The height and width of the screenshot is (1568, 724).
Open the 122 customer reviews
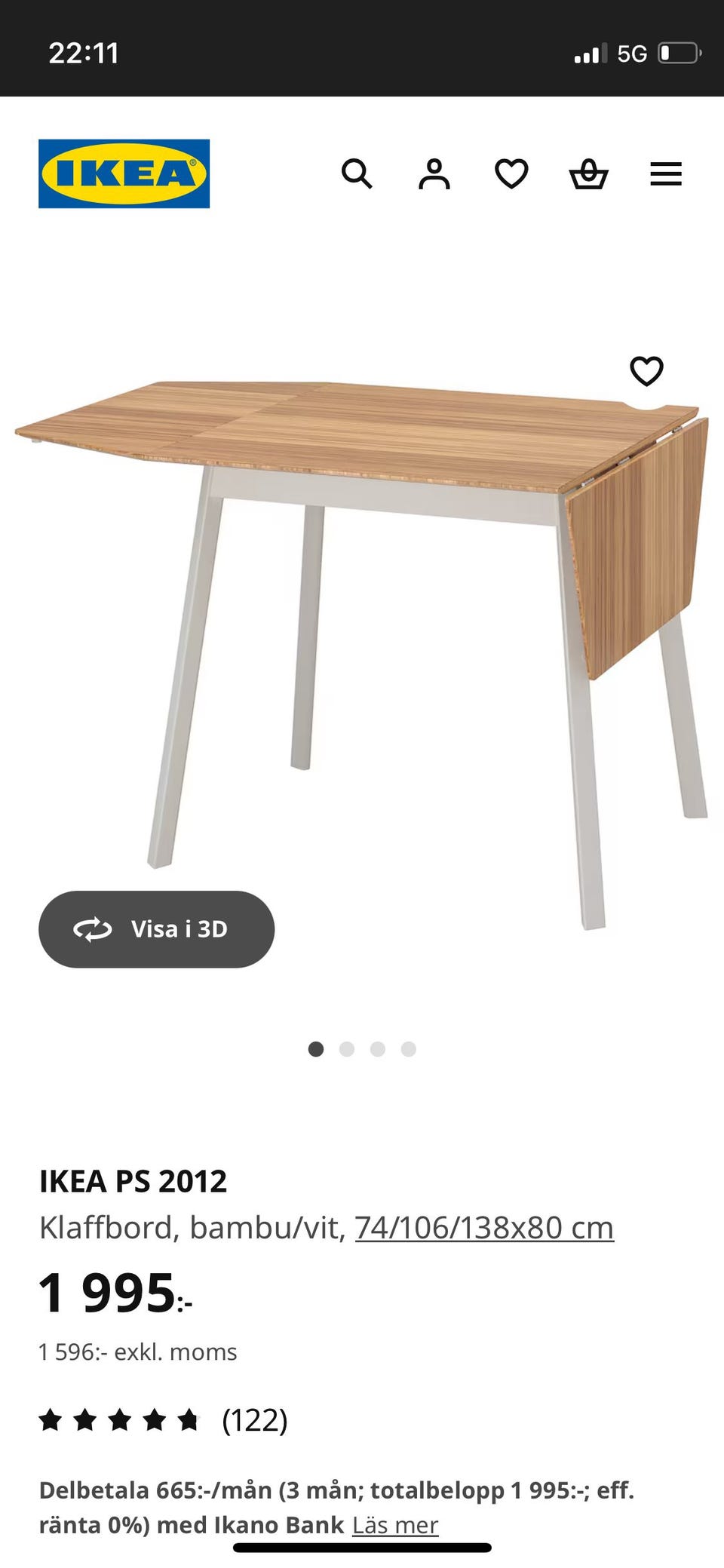coord(164,1420)
